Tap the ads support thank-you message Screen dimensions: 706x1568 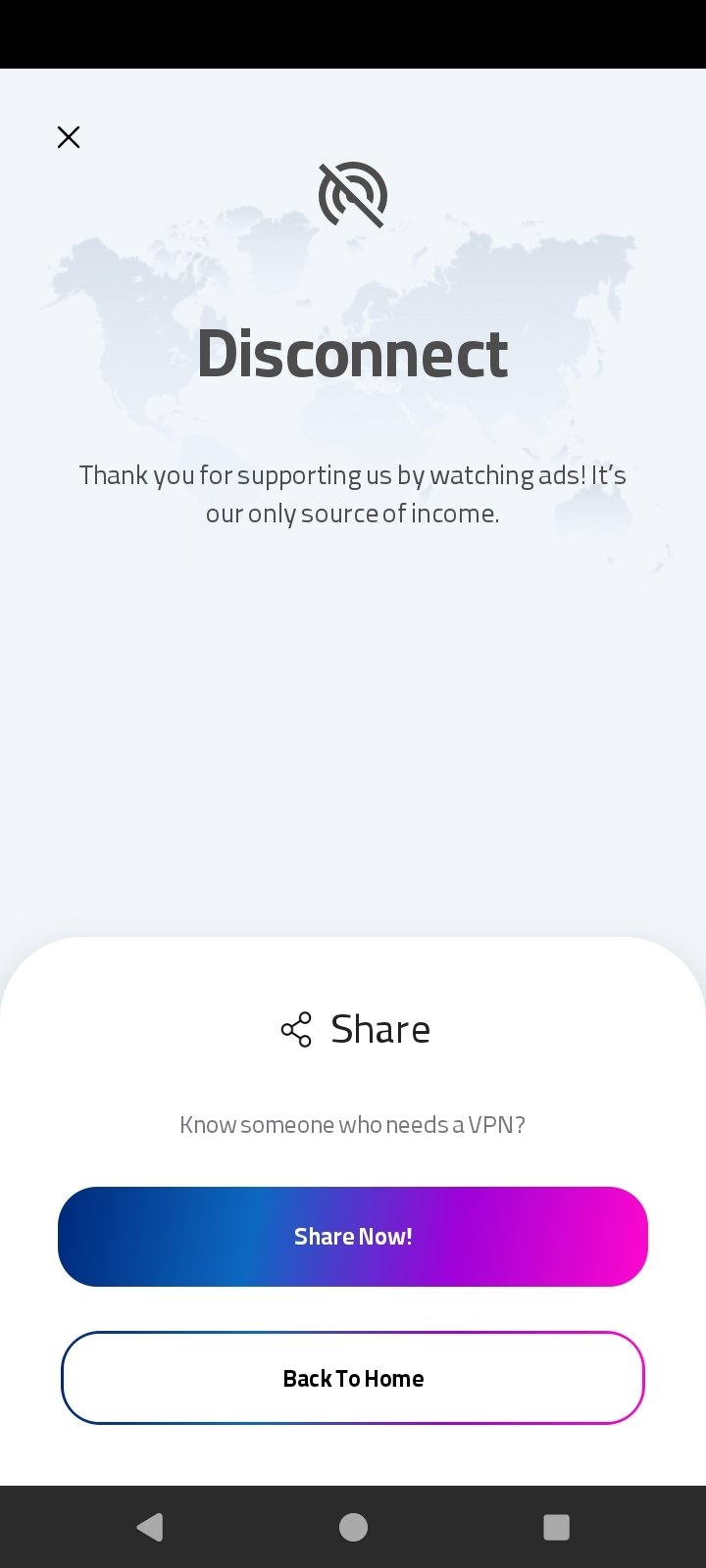point(353,493)
